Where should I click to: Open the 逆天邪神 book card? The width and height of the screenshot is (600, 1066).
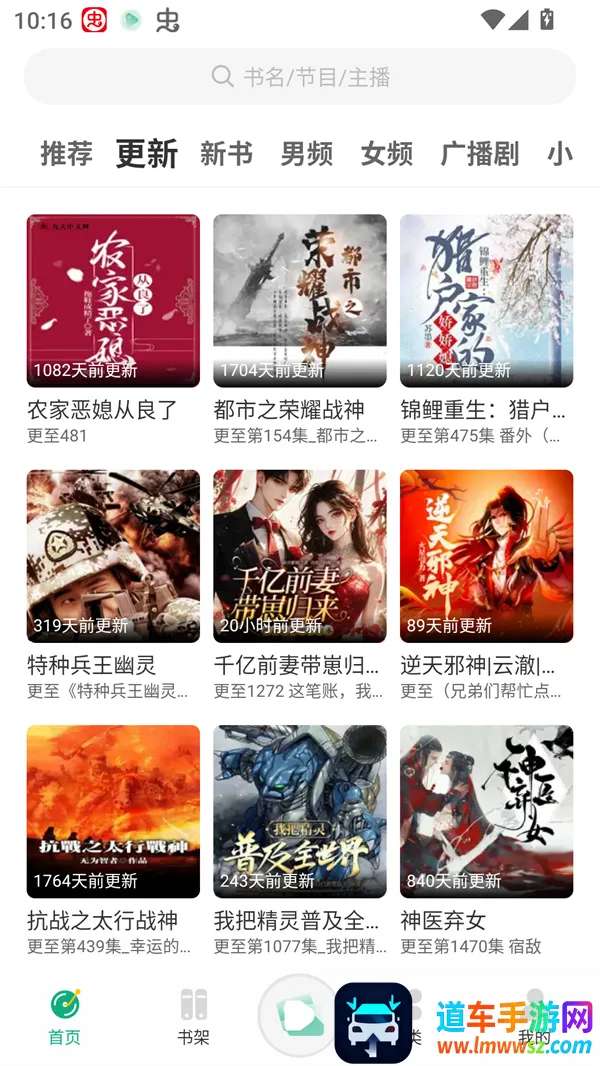pyautogui.click(x=486, y=556)
